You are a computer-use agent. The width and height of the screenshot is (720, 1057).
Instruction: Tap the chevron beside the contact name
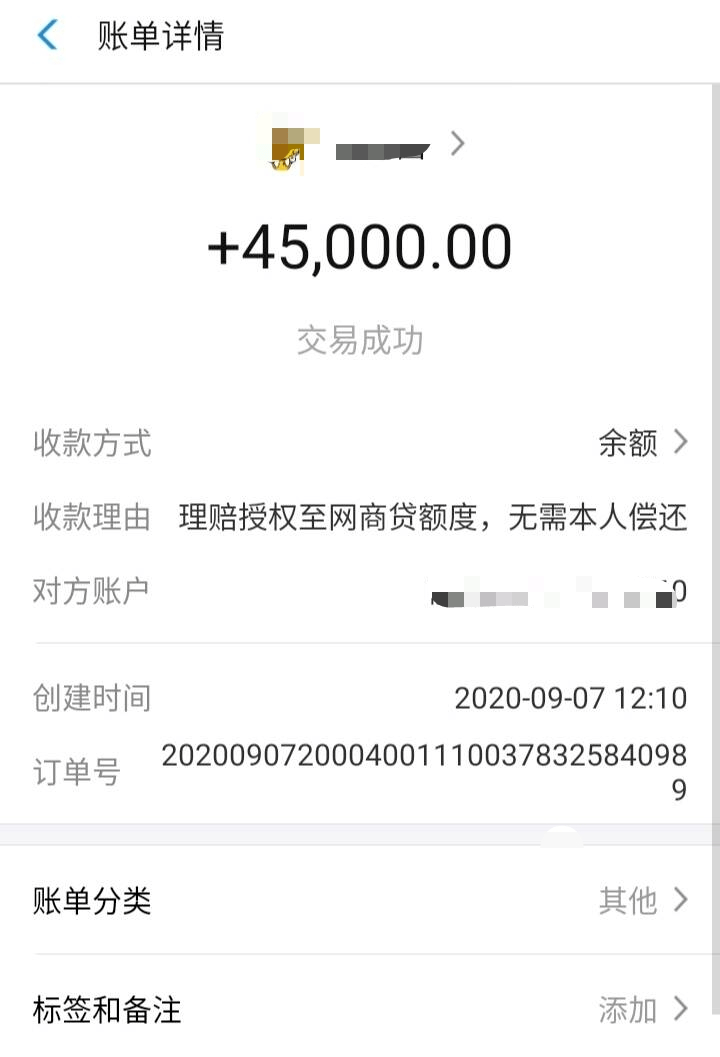pos(458,144)
